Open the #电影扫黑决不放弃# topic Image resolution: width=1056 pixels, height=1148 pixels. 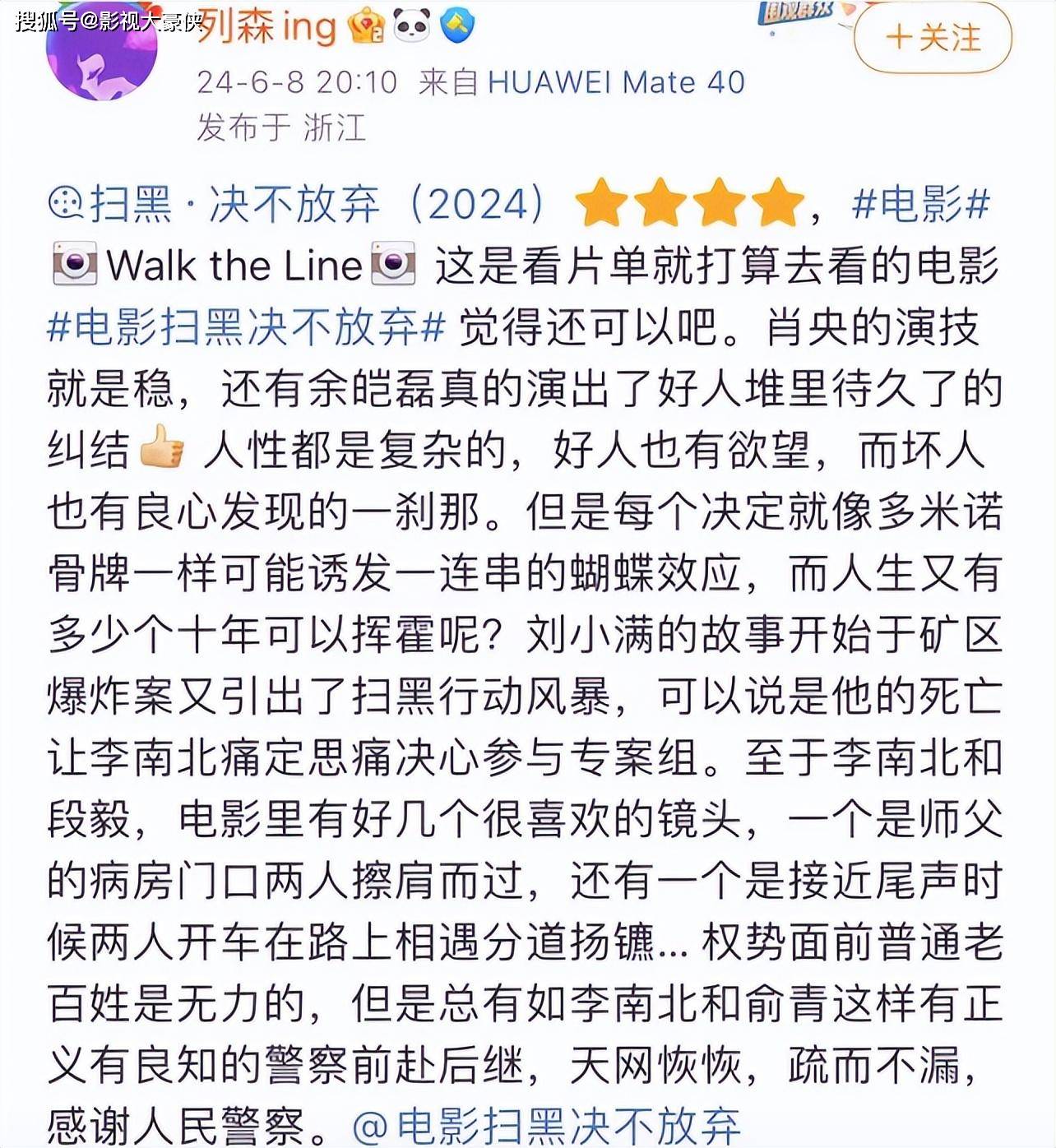(x=247, y=327)
